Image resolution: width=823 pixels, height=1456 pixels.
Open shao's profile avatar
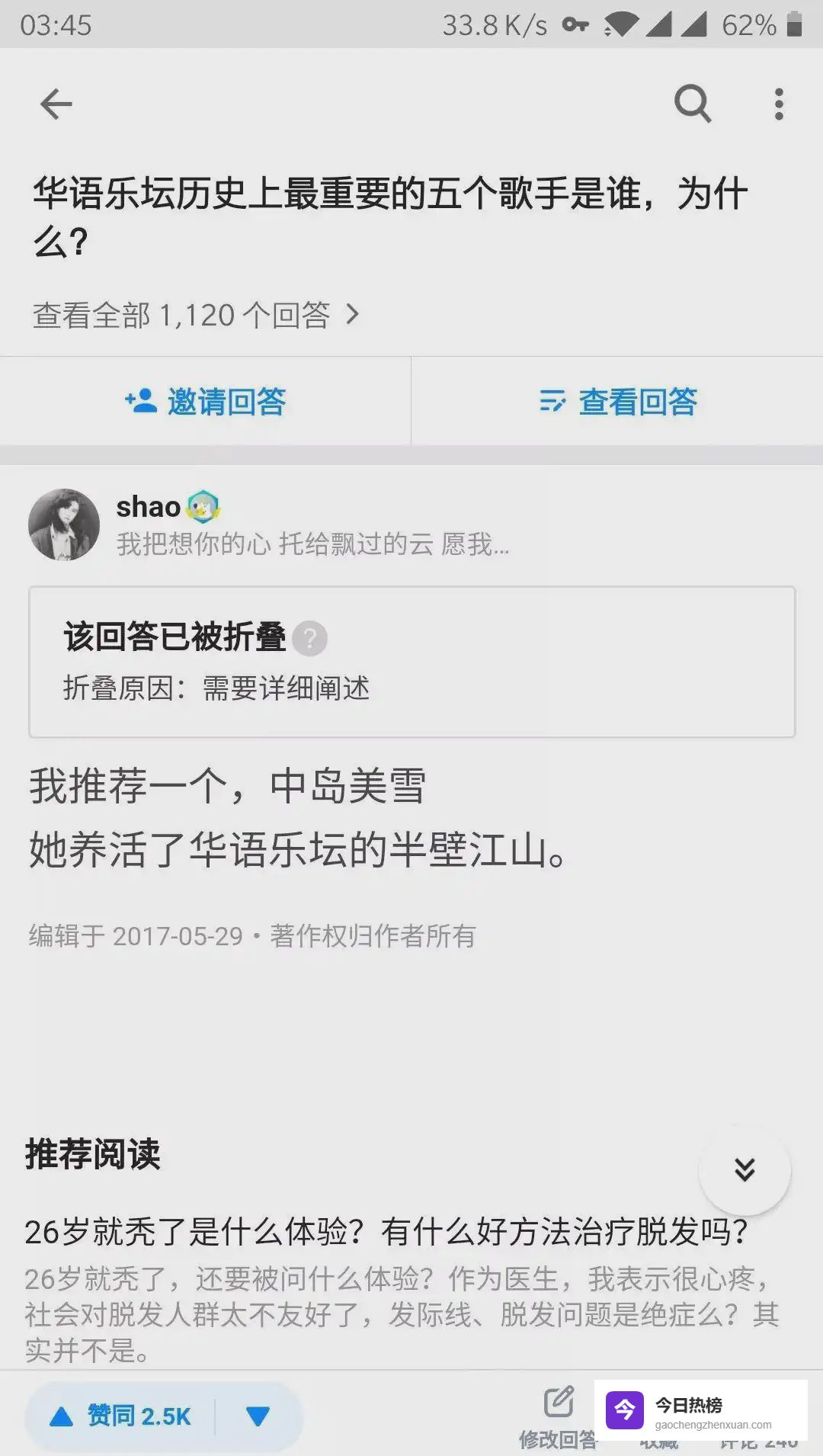pyautogui.click(x=64, y=524)
